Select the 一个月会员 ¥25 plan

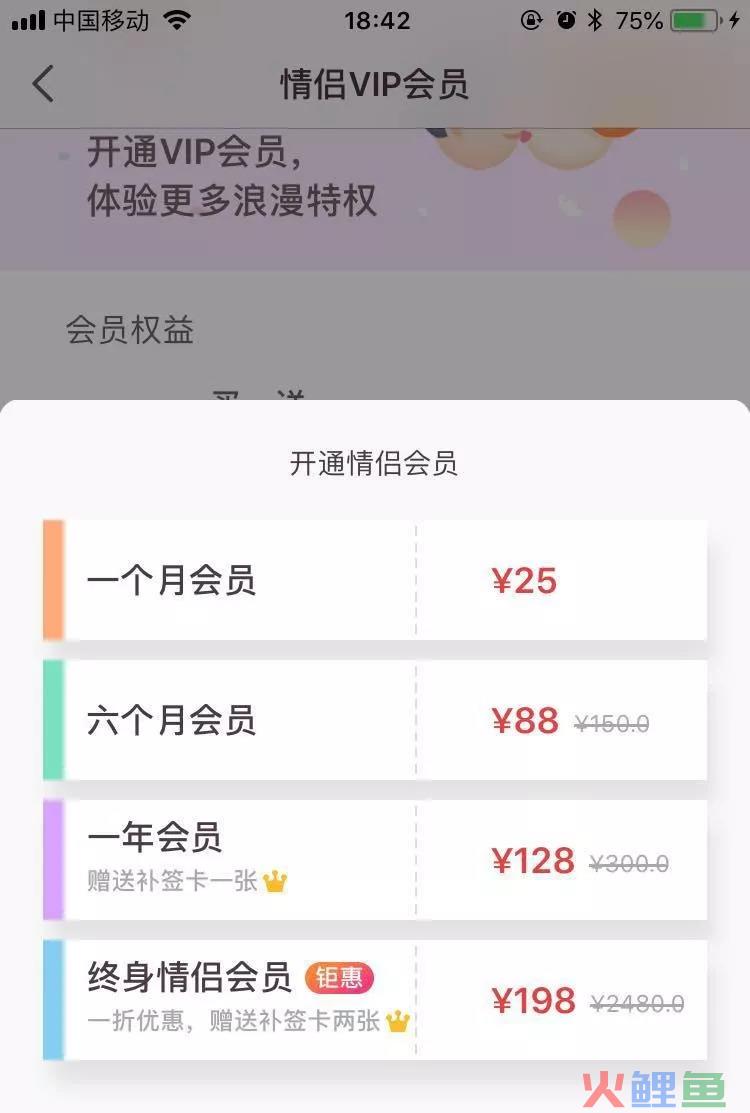(x=375, y=580)
